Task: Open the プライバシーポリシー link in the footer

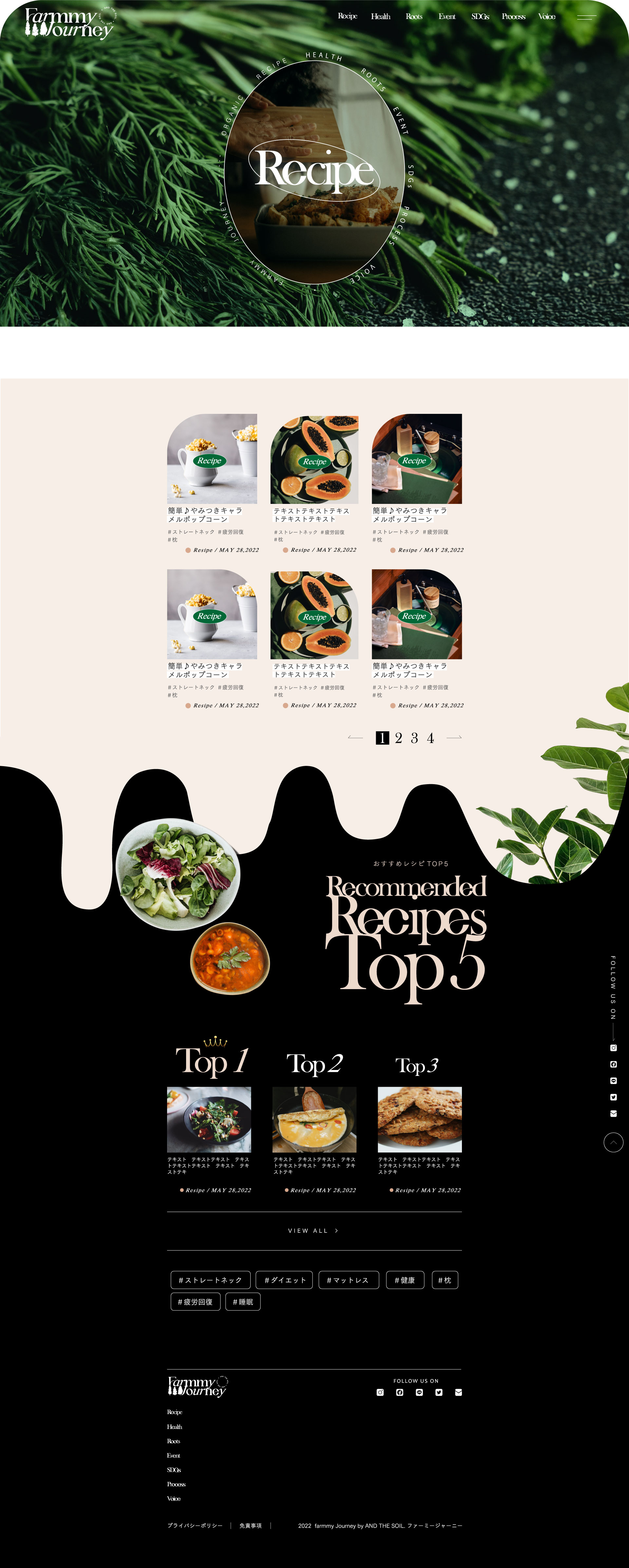Action: click(195, 1525)
